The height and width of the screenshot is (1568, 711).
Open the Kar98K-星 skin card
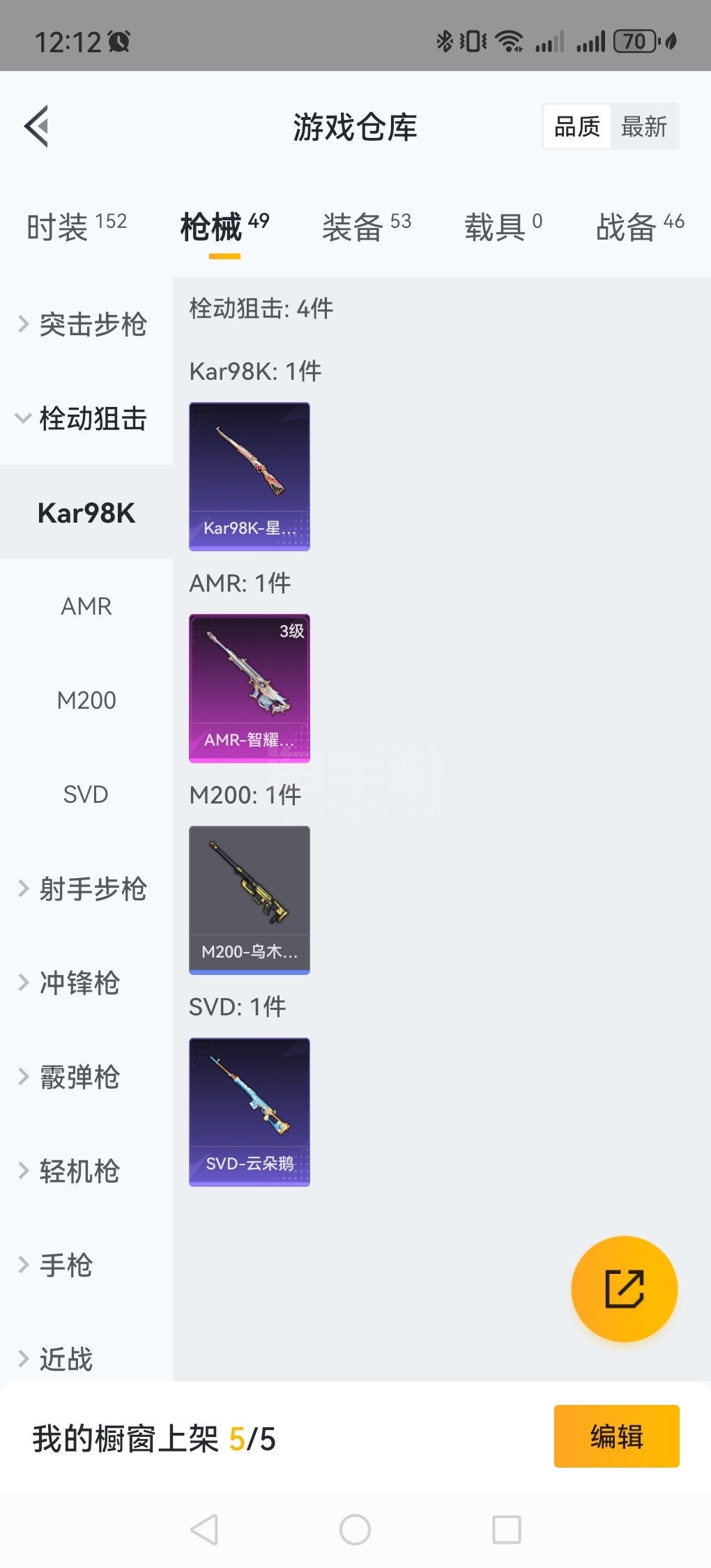(x=250, y=477)
